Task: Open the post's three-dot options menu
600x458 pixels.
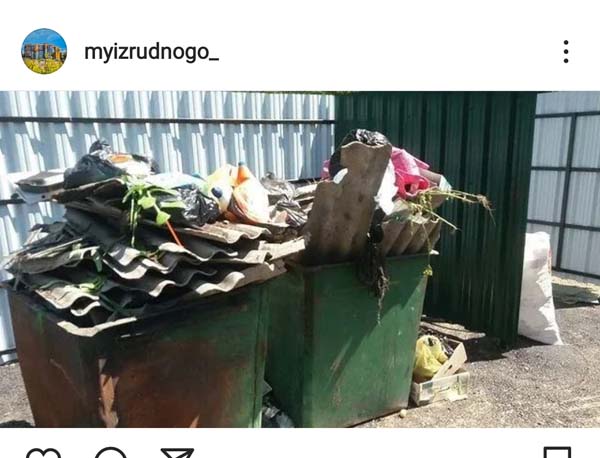Action: coord(565,52)
